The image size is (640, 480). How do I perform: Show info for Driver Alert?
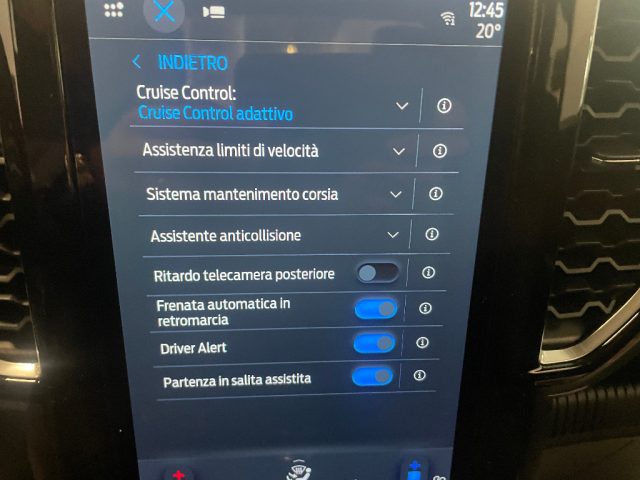422,342
